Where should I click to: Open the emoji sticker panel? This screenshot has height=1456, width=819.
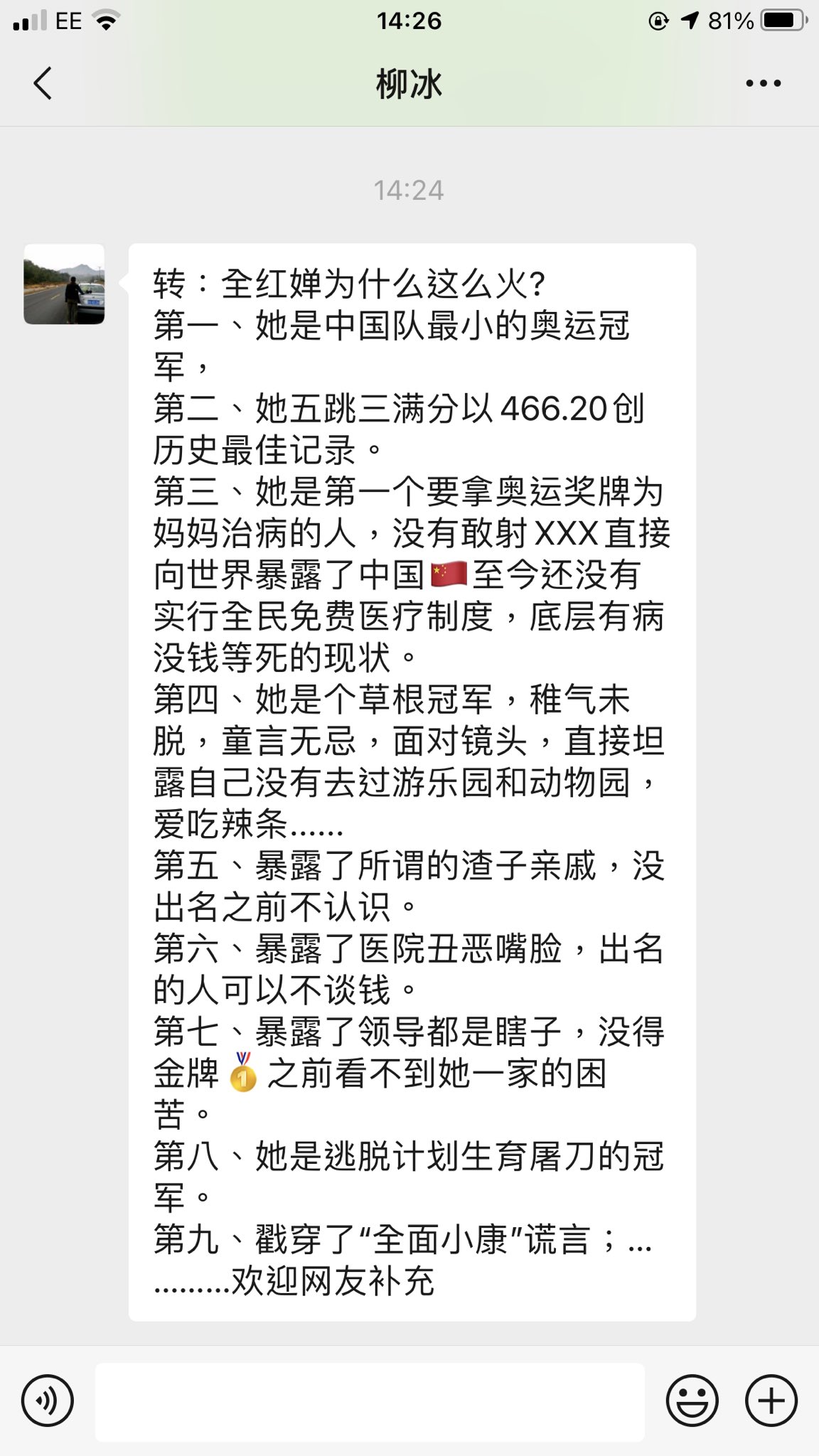(692, 1401)
